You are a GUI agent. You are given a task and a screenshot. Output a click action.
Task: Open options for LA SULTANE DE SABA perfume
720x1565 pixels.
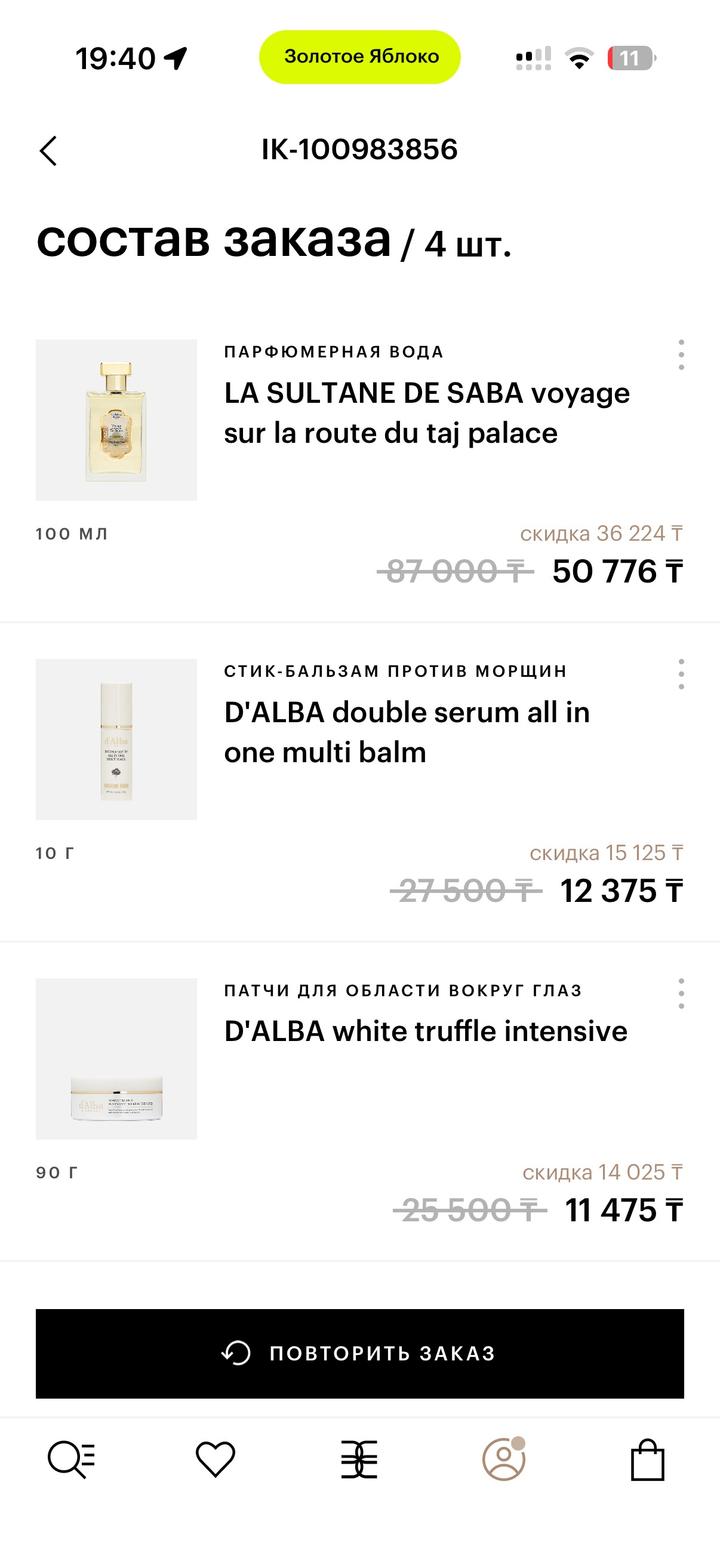pyautogui.click(x=681, y=355)
